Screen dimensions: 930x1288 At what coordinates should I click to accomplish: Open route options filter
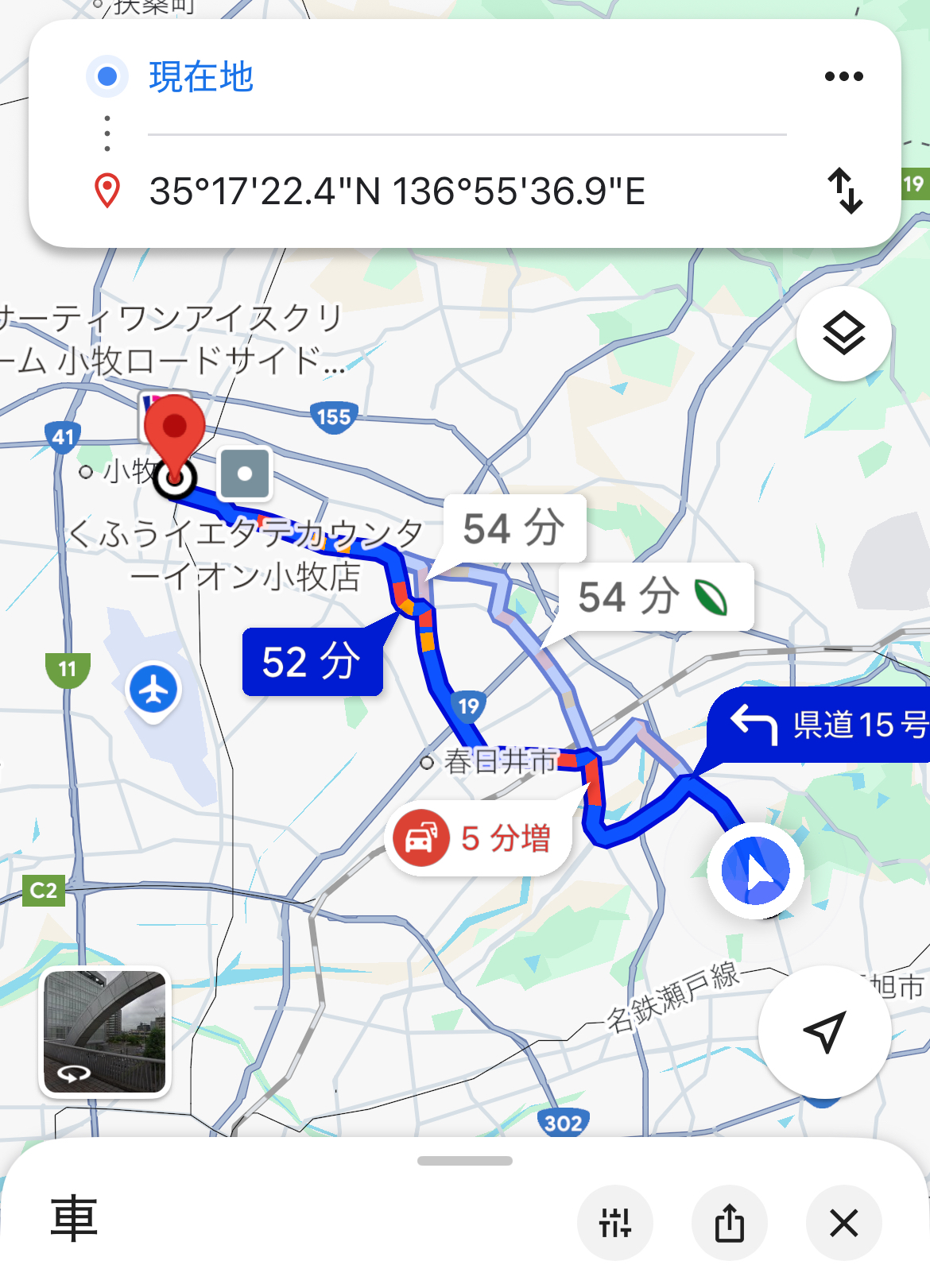click(615, 1223)
